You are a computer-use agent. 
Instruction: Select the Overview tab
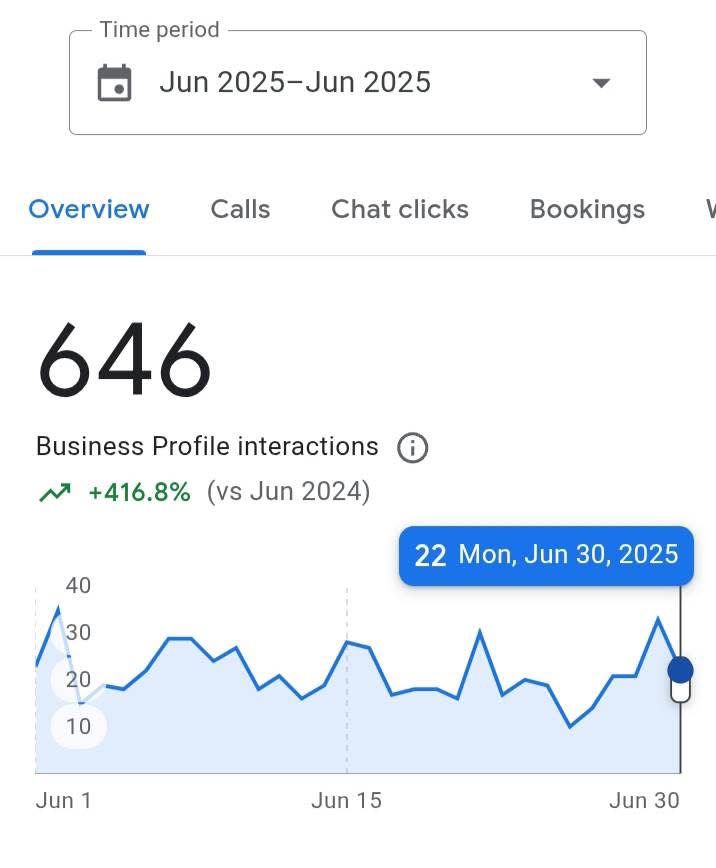(x=89, y=209)
